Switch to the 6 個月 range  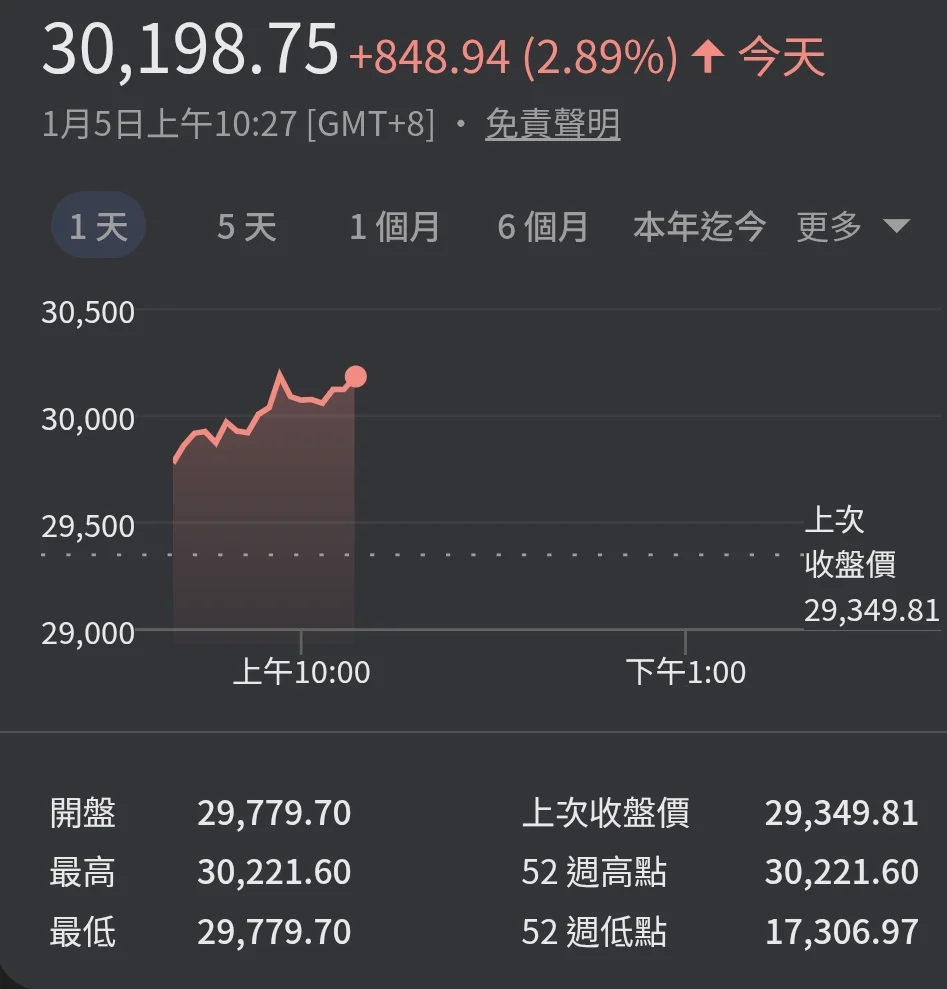[543, 227]
